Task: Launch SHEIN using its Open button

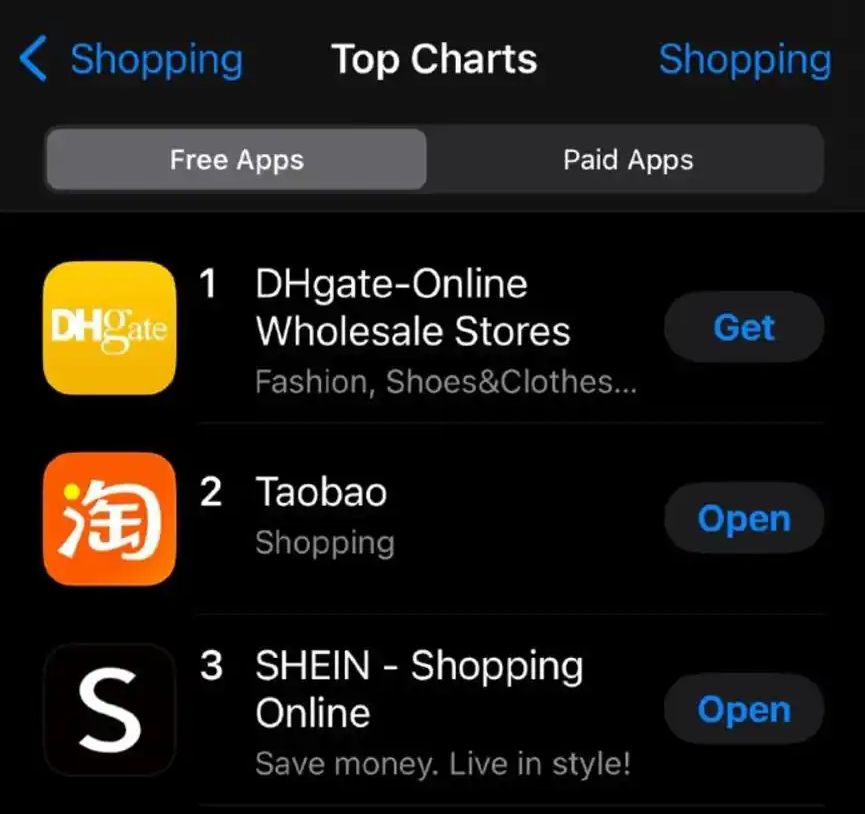Action: 744,710
